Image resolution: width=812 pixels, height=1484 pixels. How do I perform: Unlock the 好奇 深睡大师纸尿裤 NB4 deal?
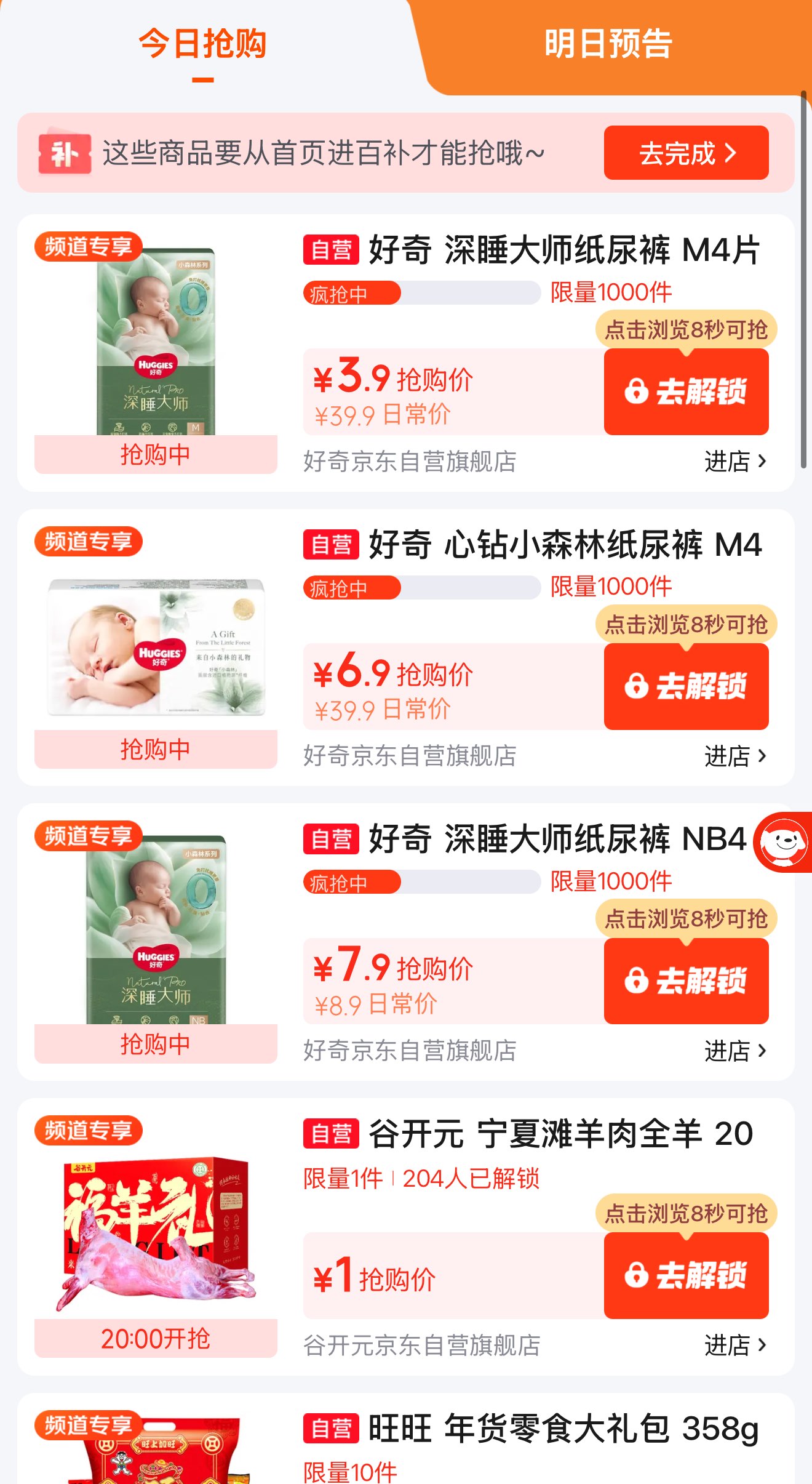(x=686, y=981)
